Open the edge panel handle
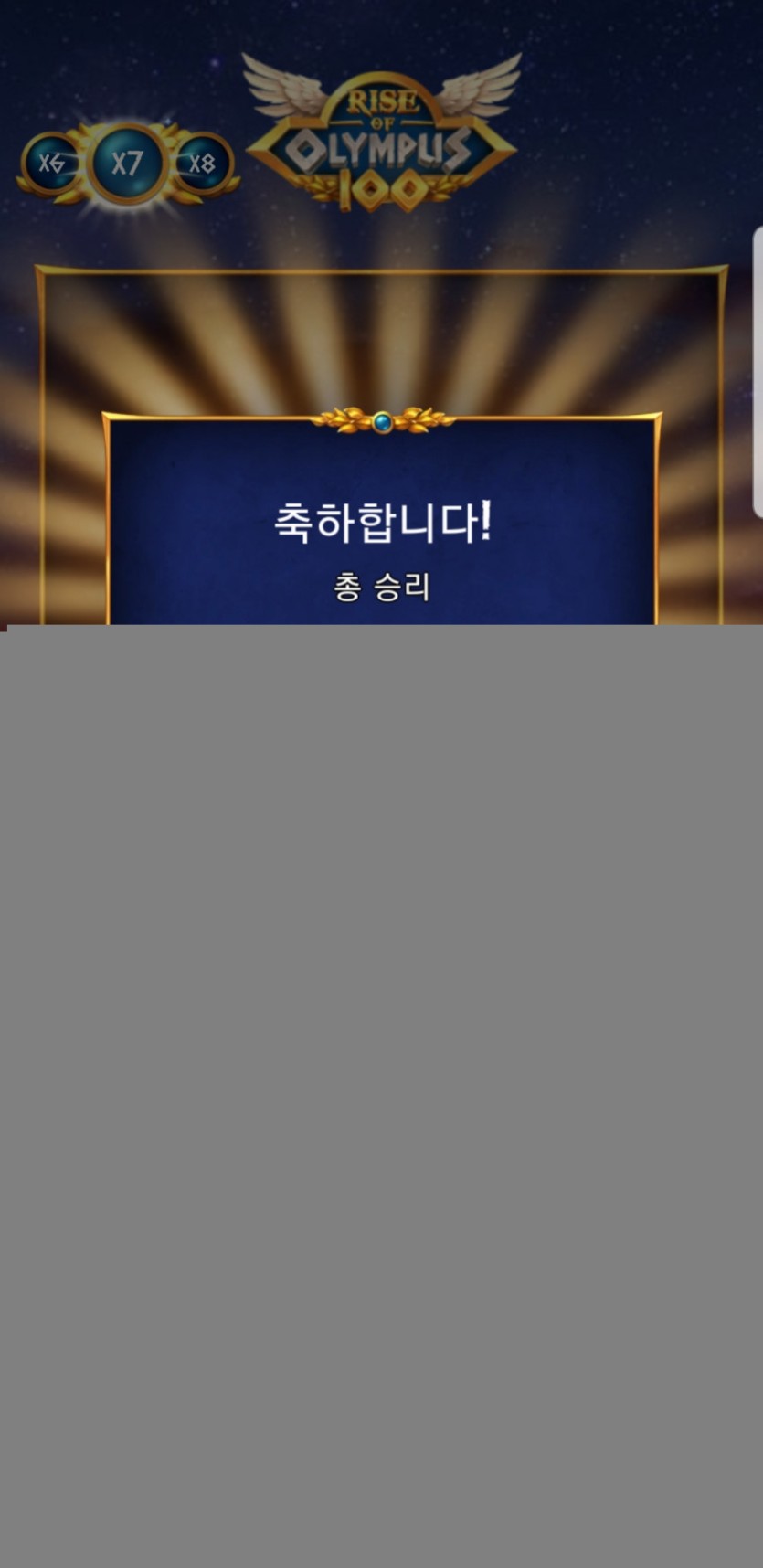The height and width of the screenshot is (1568, 763). point(758,373)
